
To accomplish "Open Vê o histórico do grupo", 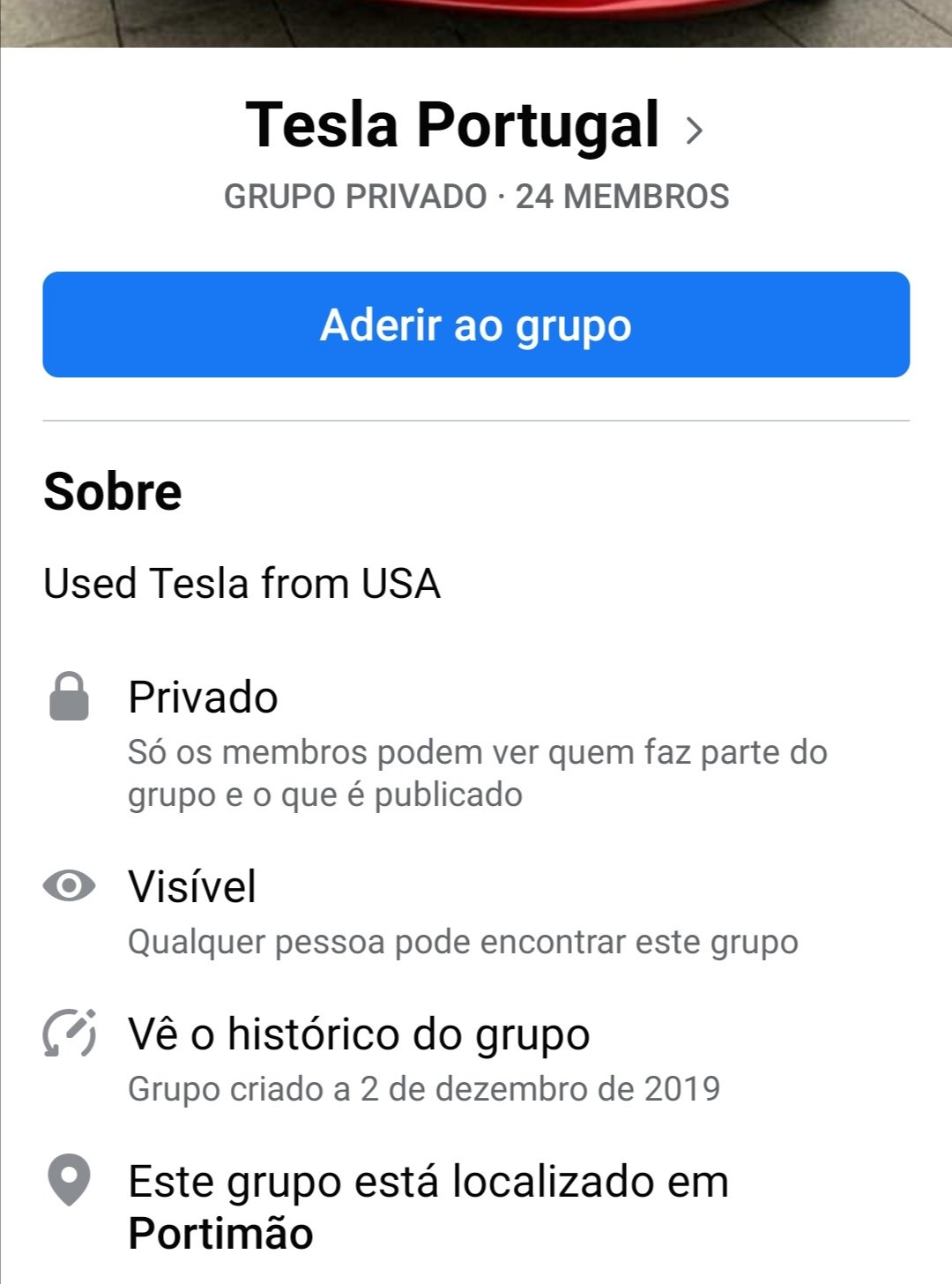I will (359, 1034).
